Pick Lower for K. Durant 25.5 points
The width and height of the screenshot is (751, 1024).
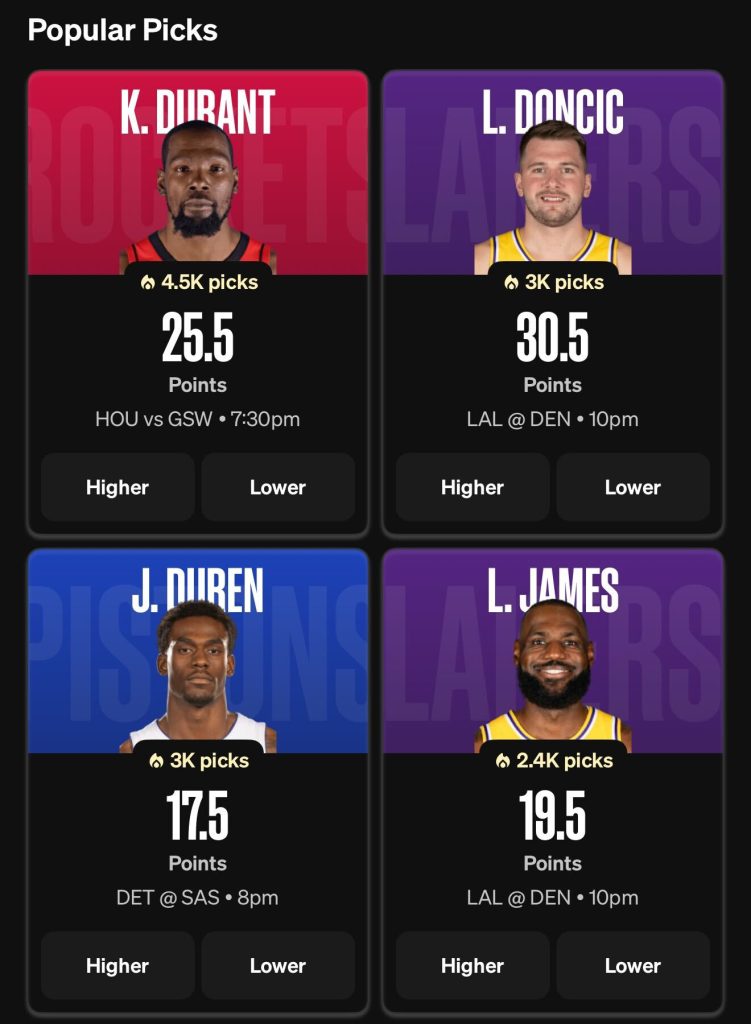pyautogui.click(x=278, y=487)
